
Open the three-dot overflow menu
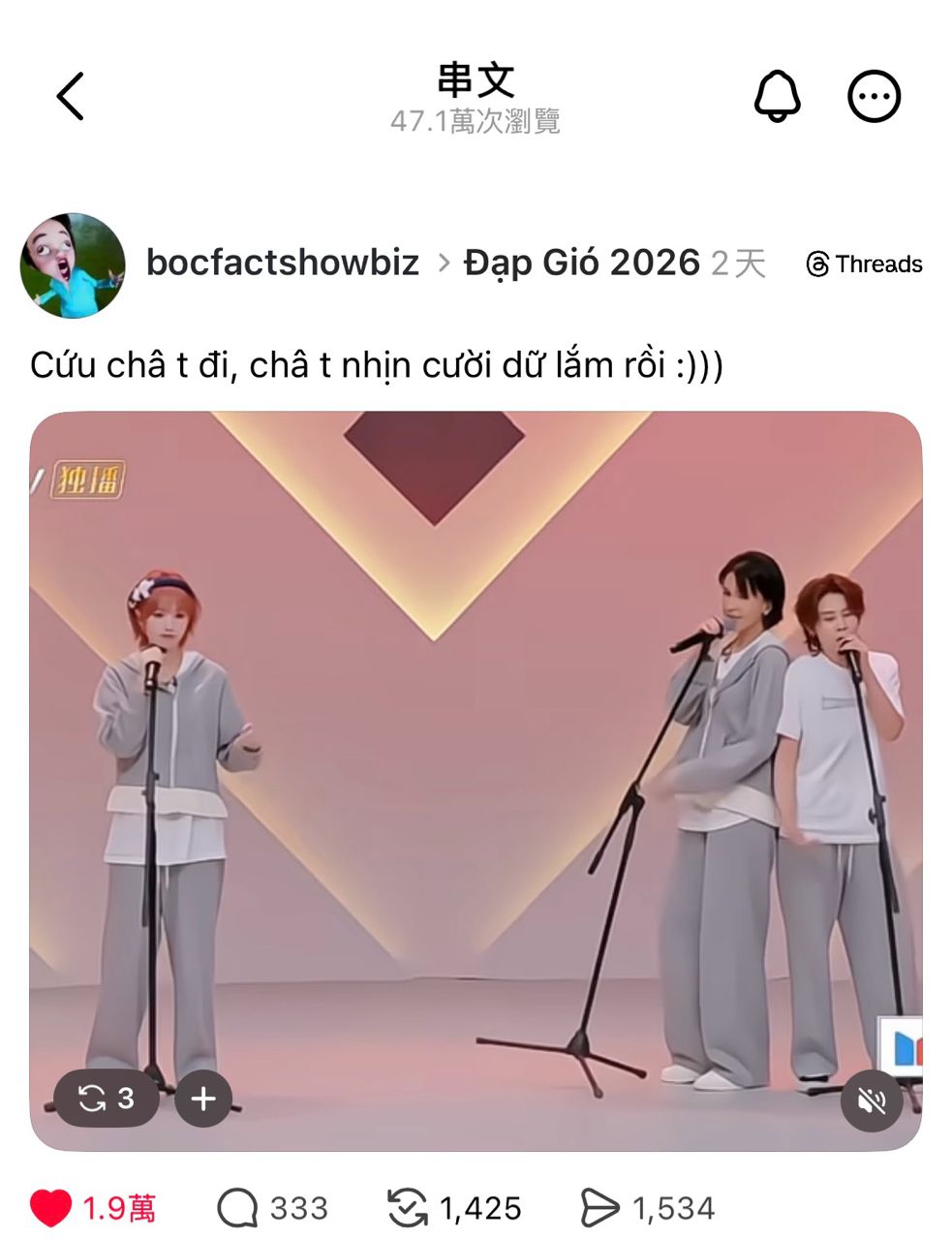pyautogui.click(x=874, y=96)
